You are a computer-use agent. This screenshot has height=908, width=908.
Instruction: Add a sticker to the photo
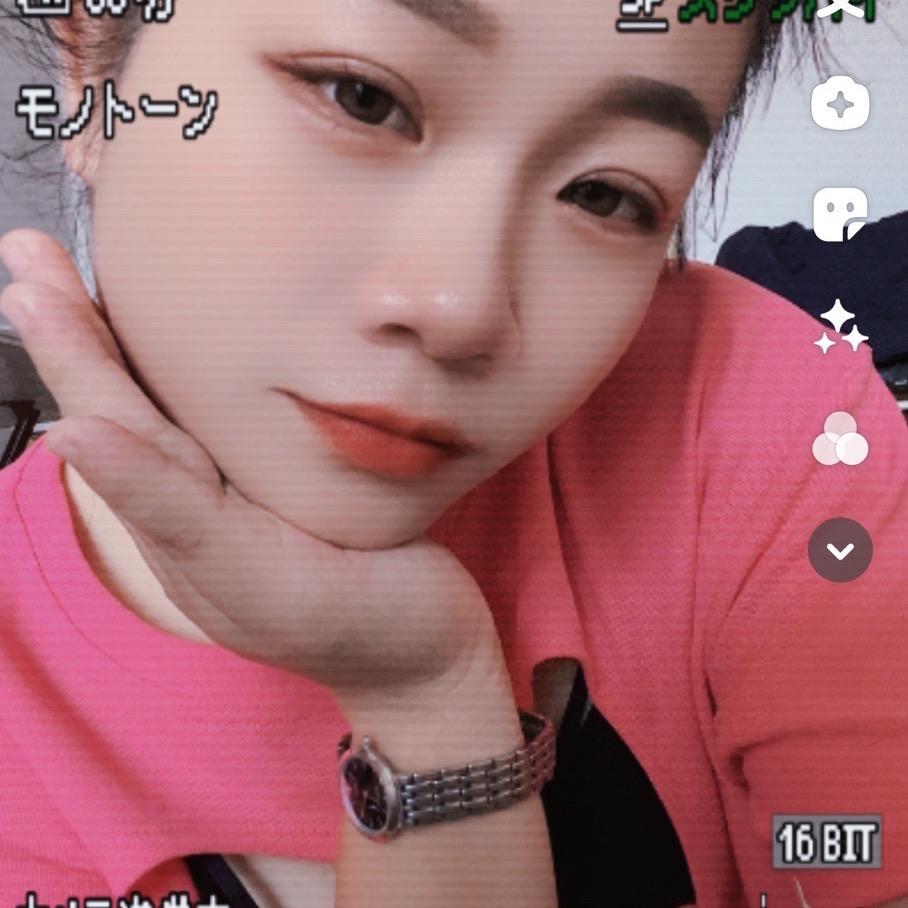840,215
